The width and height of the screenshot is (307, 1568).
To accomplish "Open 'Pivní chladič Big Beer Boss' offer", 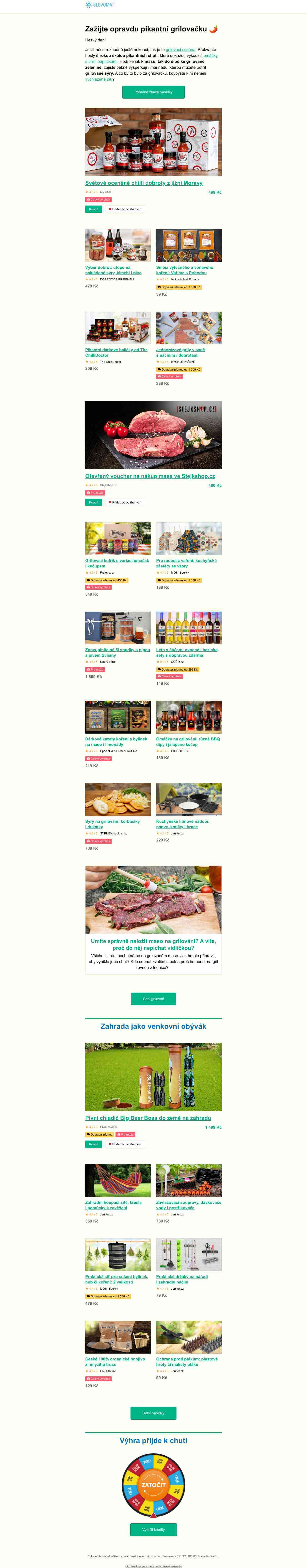I will click(x=148, y=1118).
